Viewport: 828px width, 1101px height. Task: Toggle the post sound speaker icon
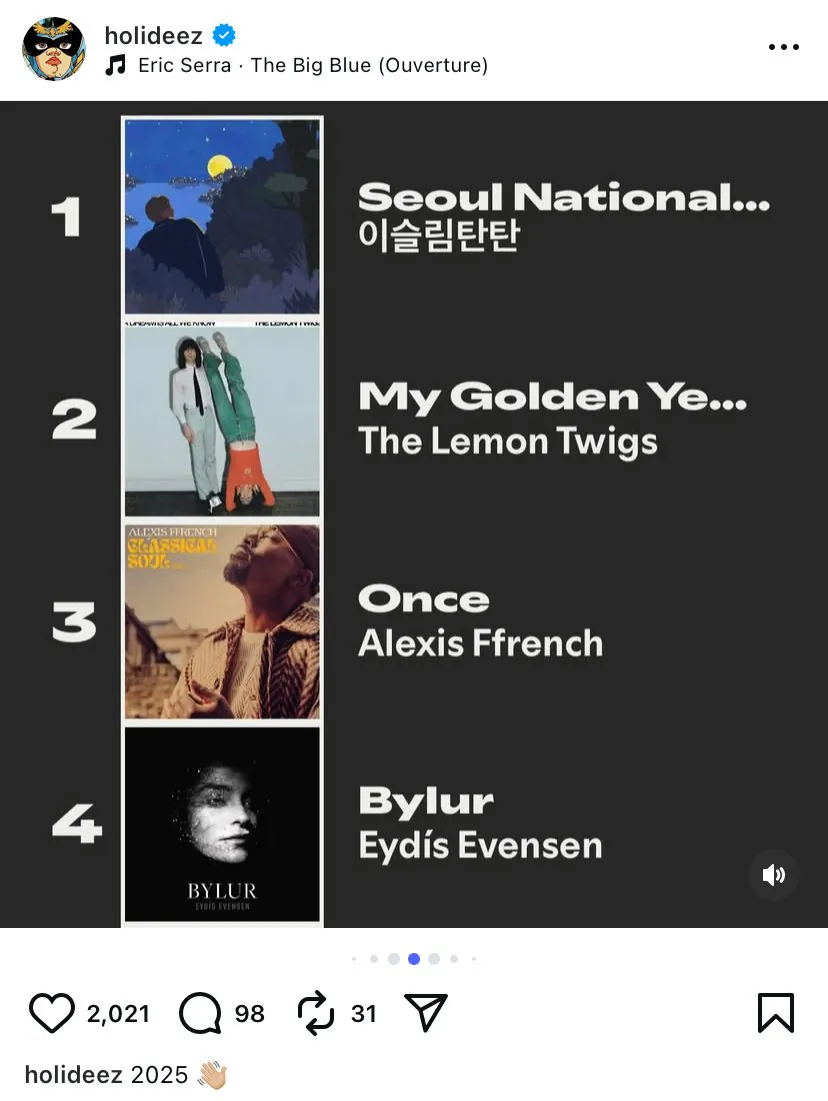click(x=774, y=875)
